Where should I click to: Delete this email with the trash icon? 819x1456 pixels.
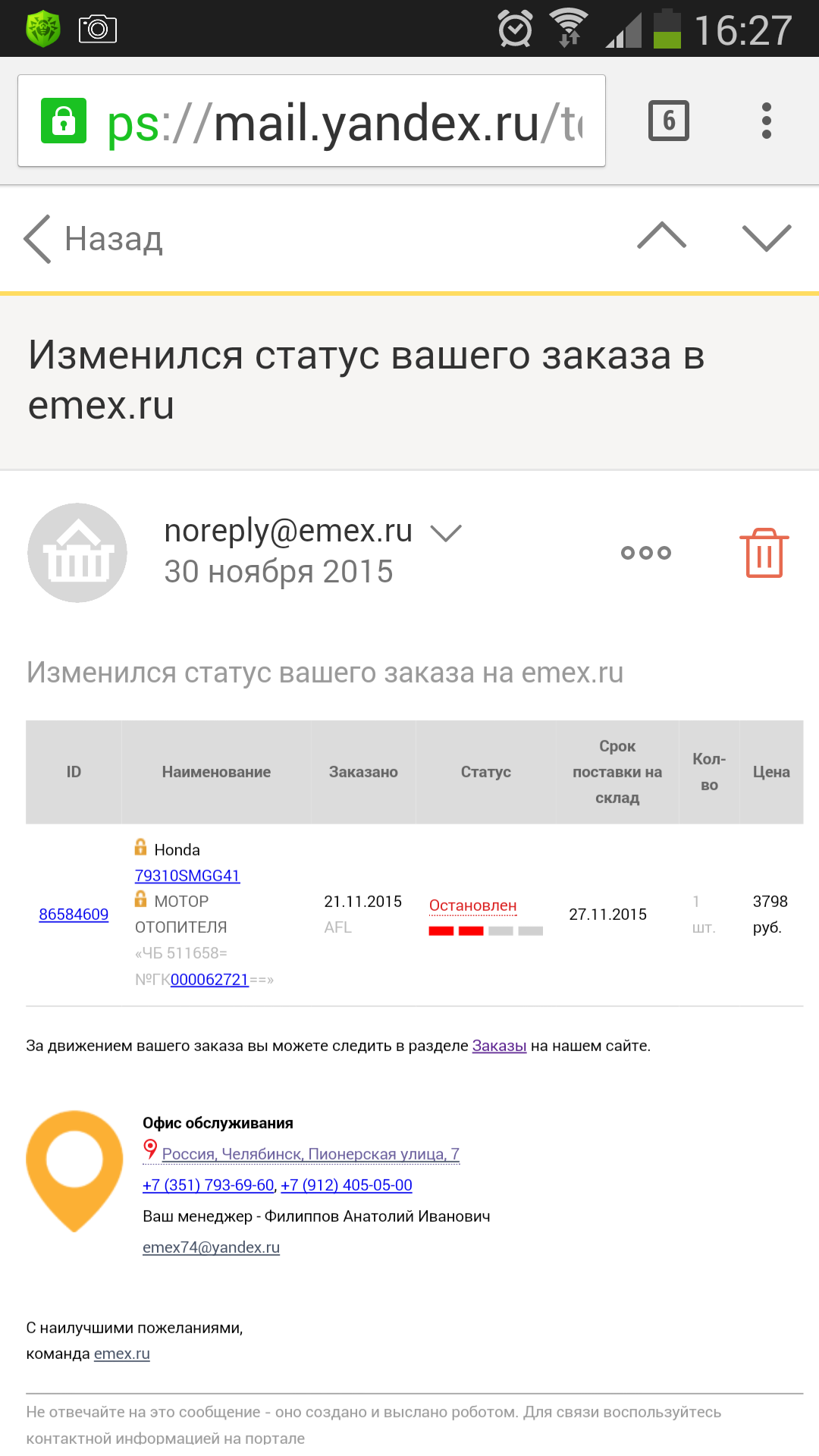[x=764, y=553]
